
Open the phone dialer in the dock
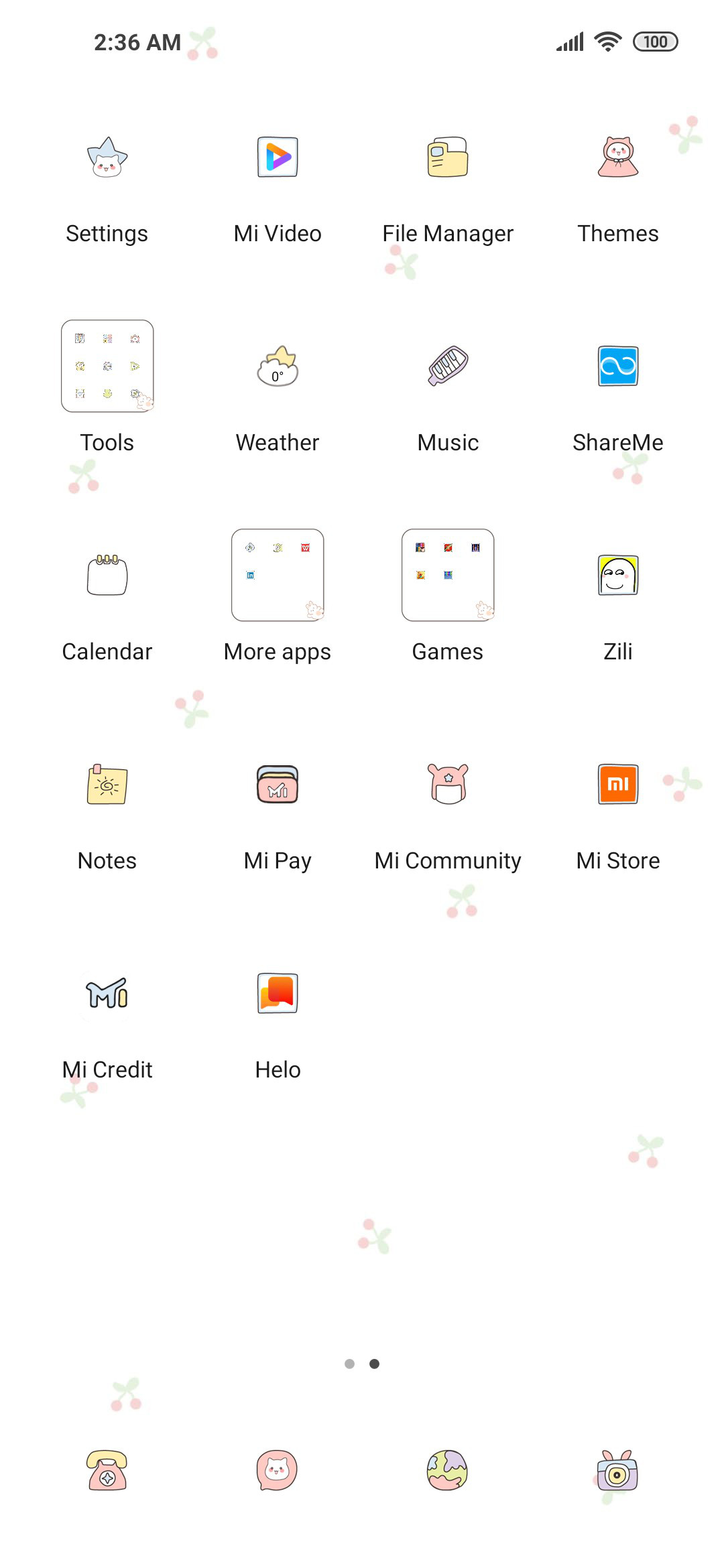tap(107, 1470)
